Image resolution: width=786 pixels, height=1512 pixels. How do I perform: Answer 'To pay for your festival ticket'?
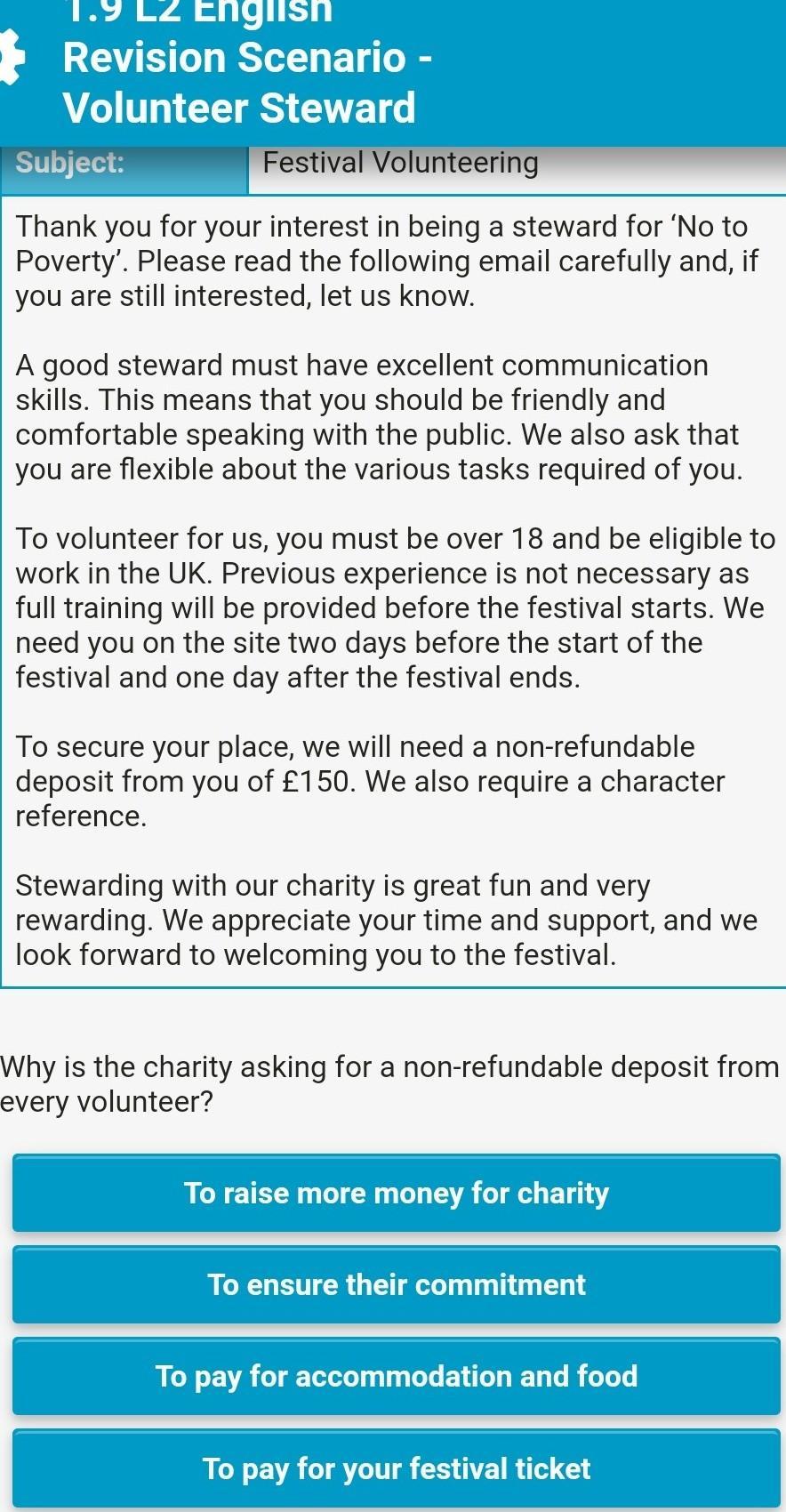tap(396, 1468)
